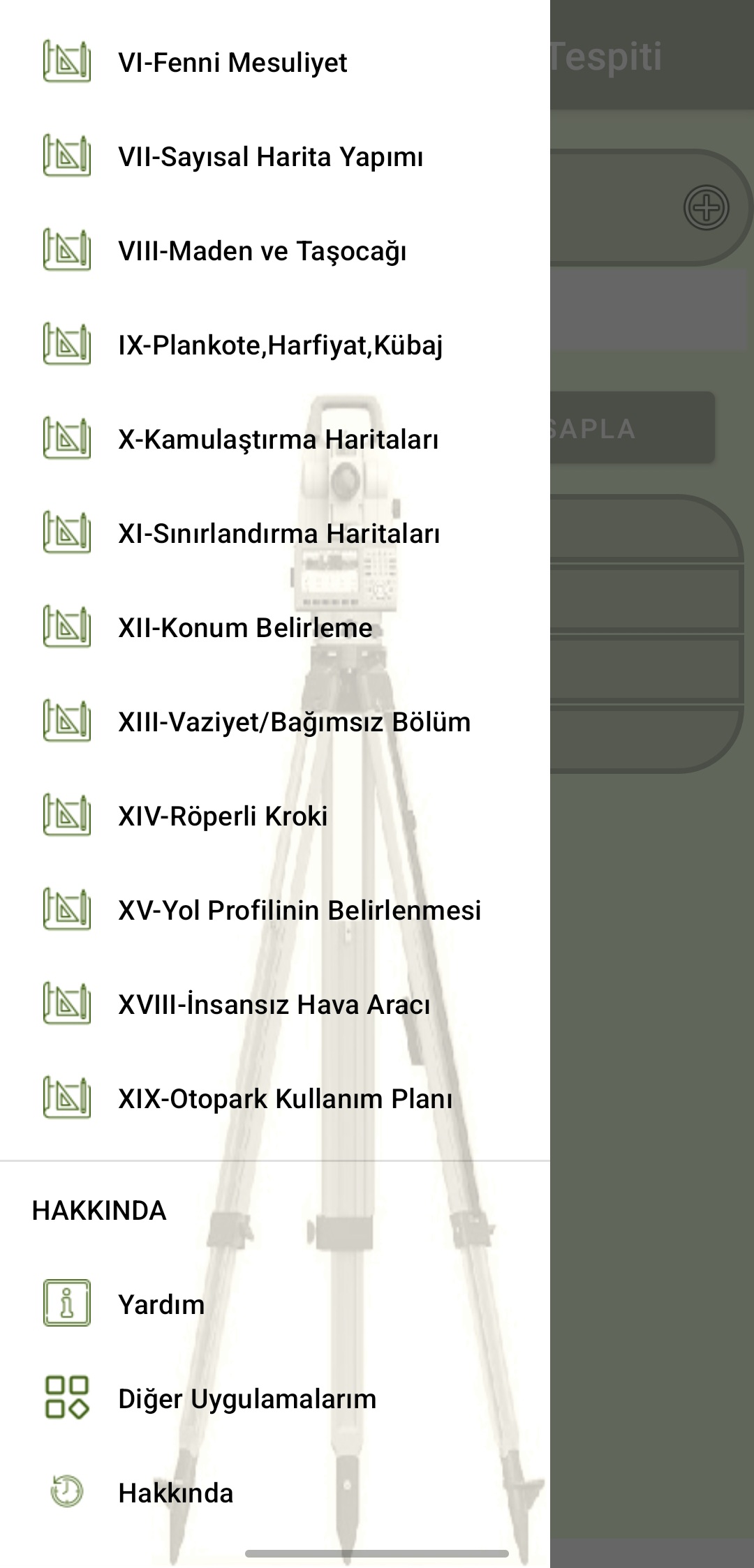754x1568 pixels.
Task: Go to IX-Plankote,Harfiyat,Kübaj
Action: (280, 345)
